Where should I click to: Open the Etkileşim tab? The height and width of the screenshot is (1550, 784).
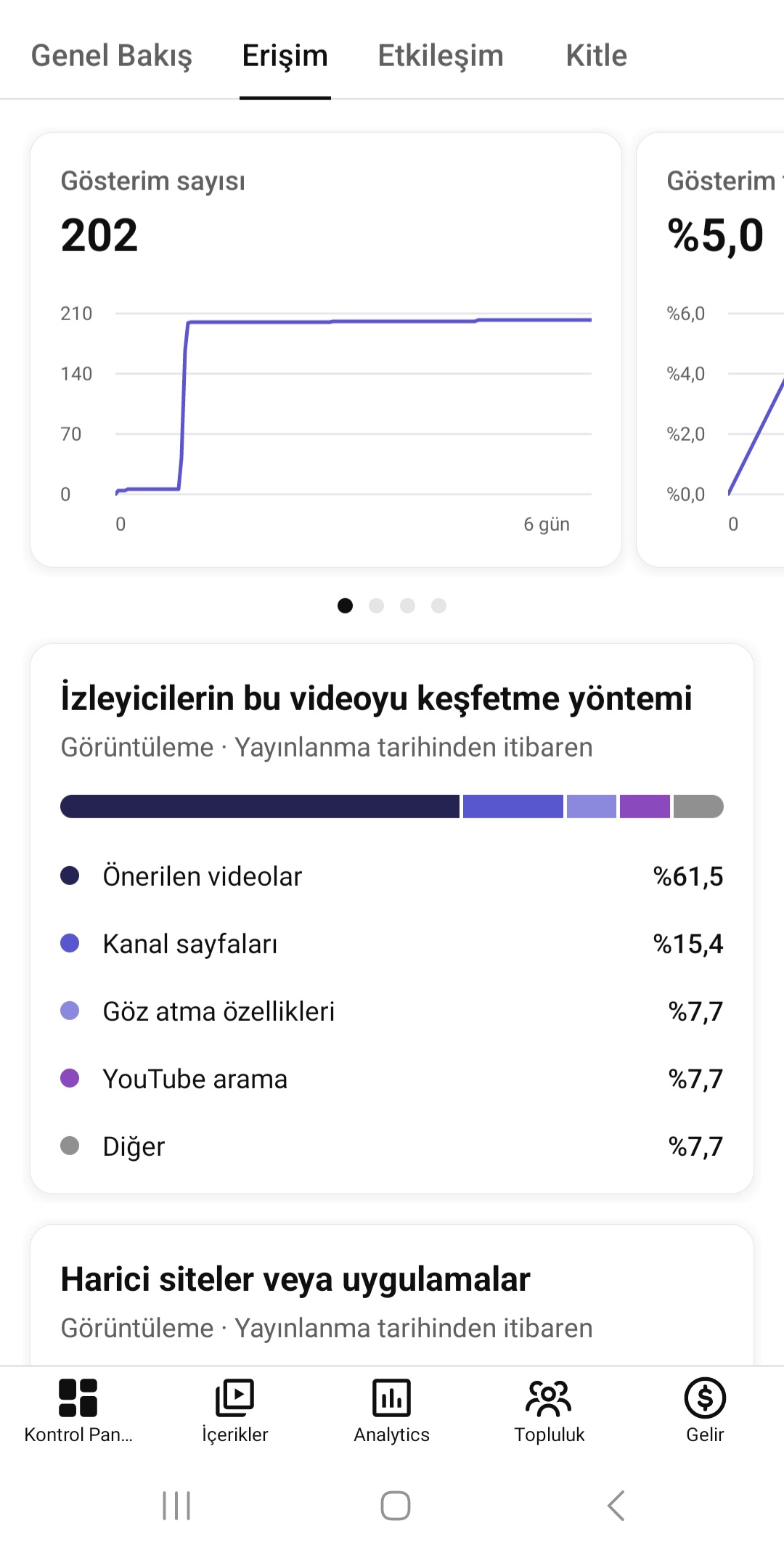tap(441, 56)
